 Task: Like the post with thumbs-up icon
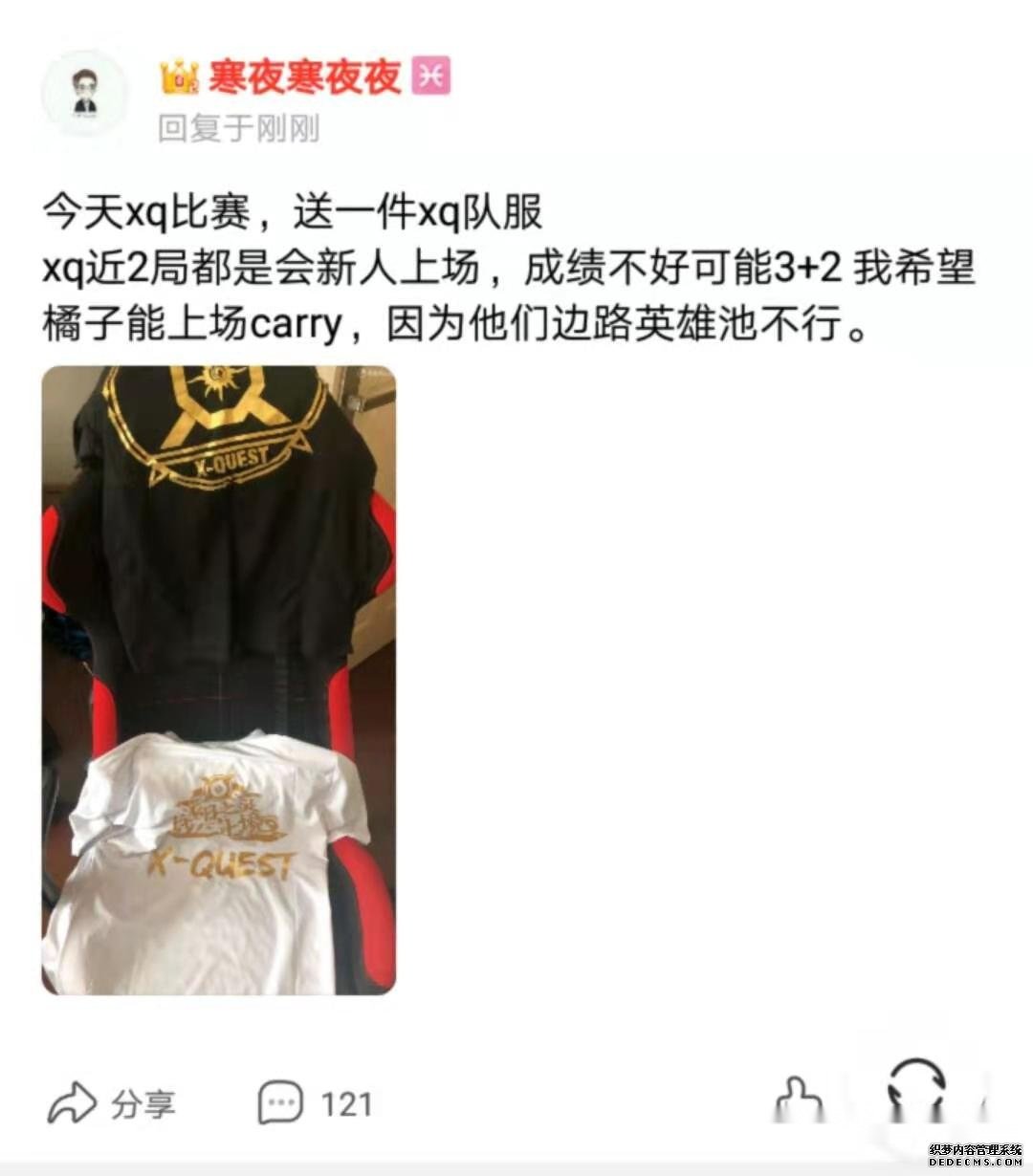pyautogui.click(x=799, y=1101)
